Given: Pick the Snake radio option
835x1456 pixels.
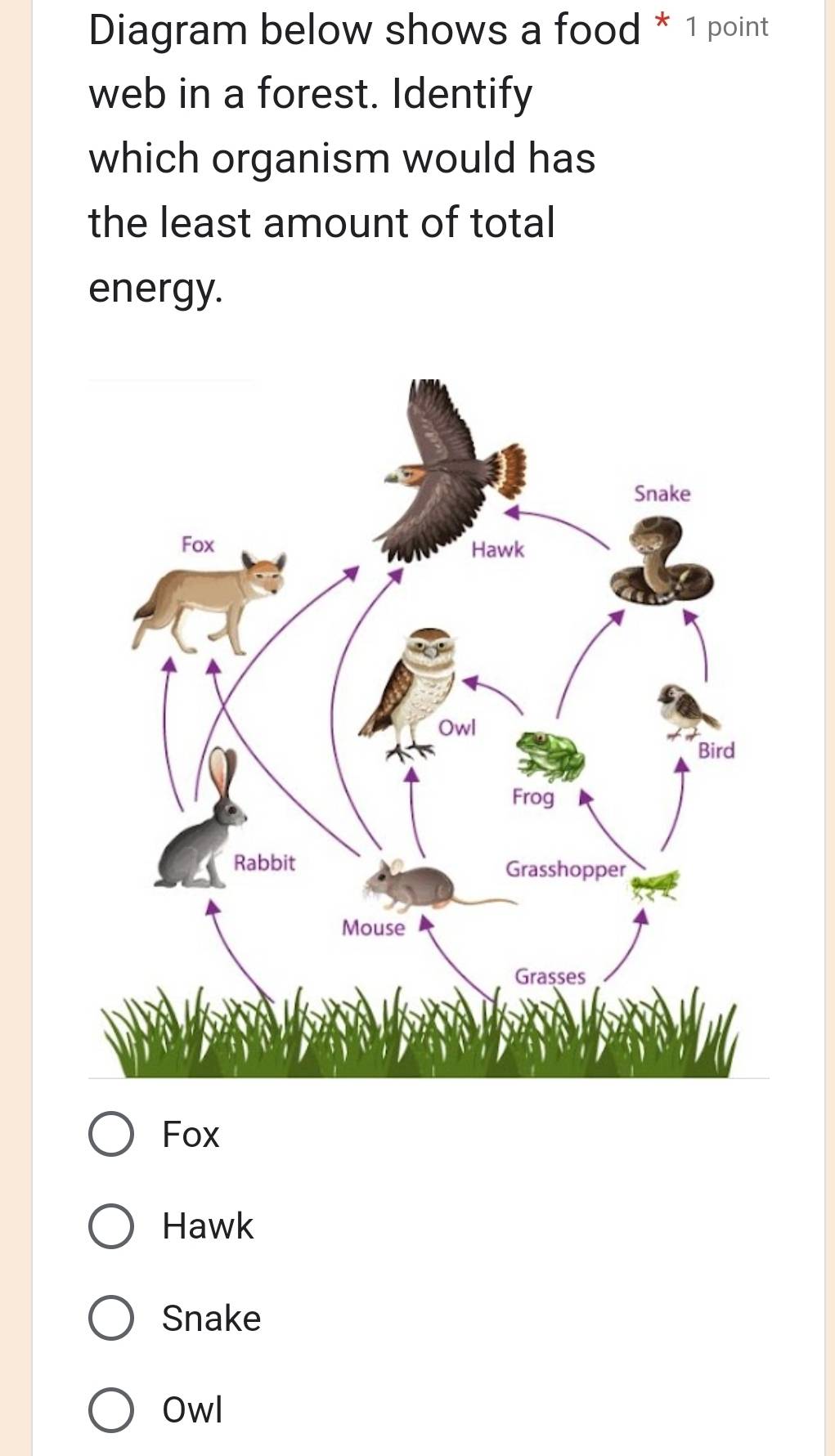Looking at the screenshot, I should coord(111,1318).
